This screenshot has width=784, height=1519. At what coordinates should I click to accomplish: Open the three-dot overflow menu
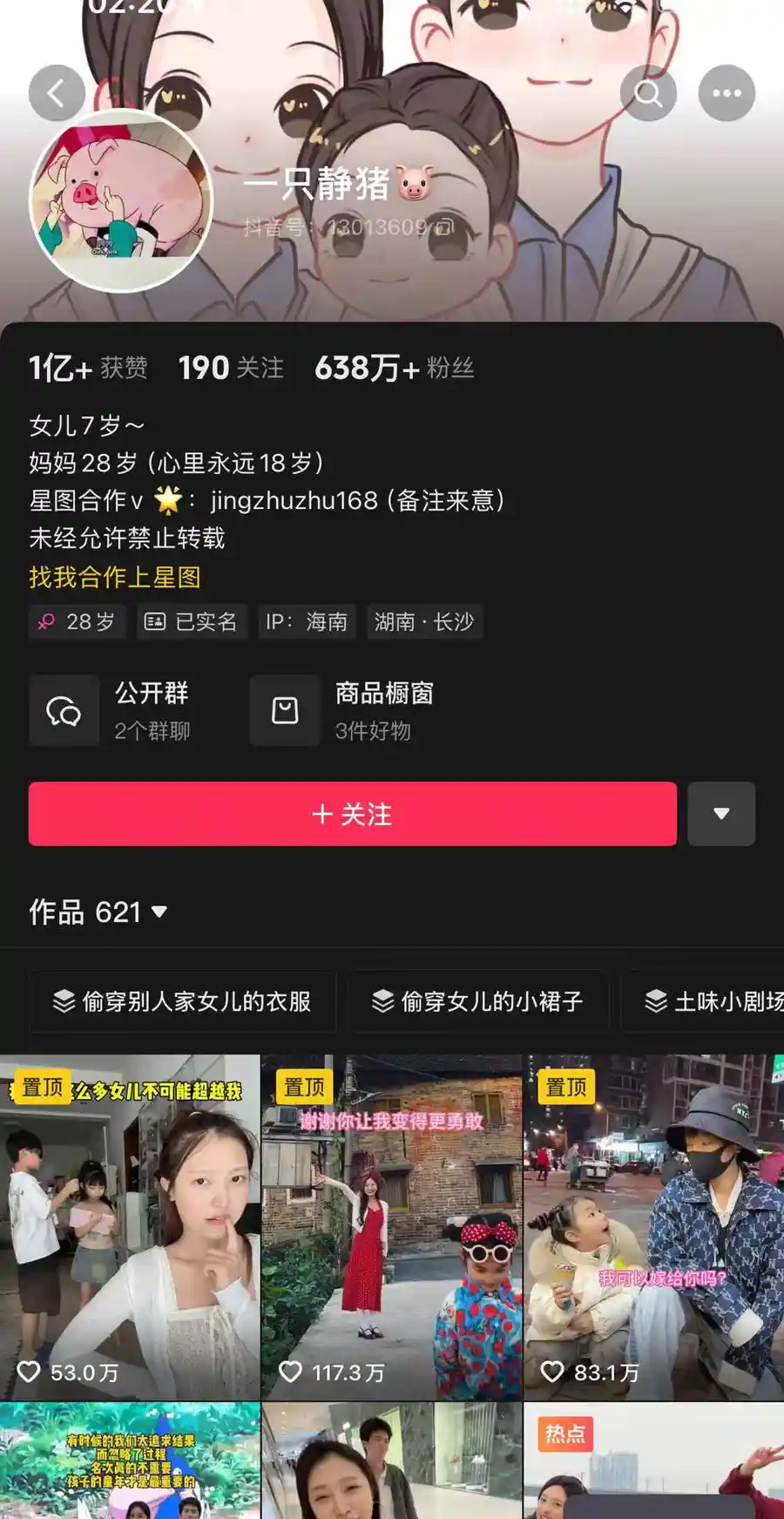[x=727, y=93]
